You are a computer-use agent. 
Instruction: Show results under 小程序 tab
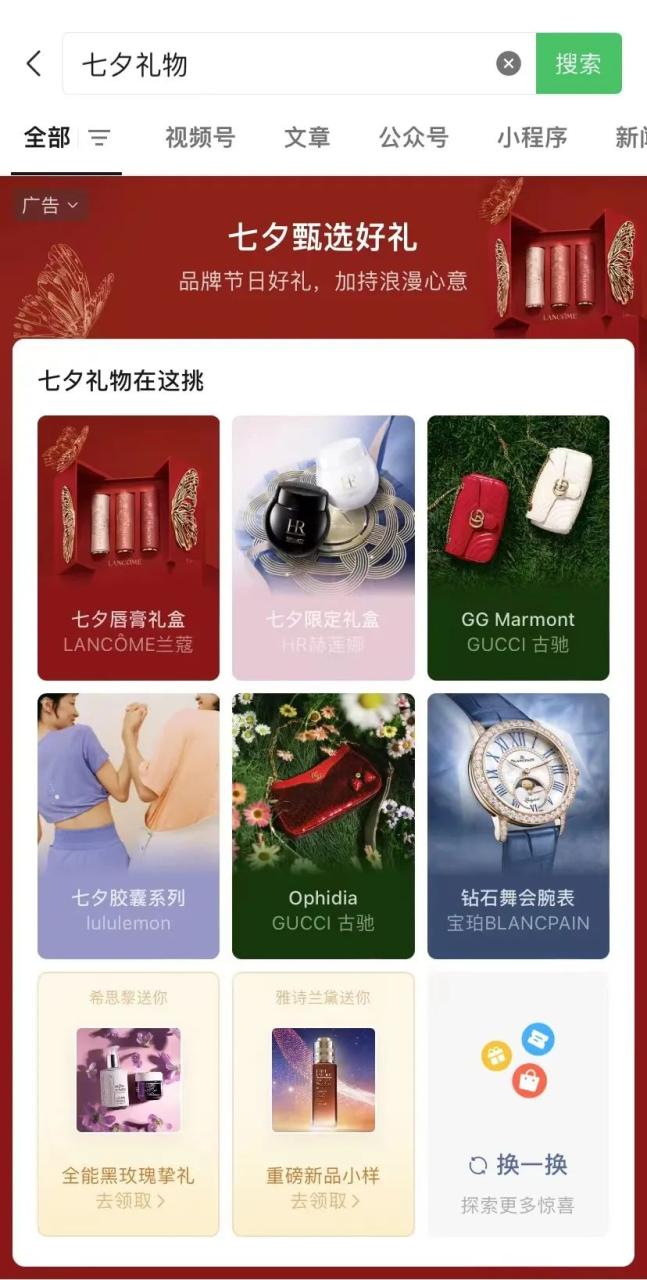532,138
